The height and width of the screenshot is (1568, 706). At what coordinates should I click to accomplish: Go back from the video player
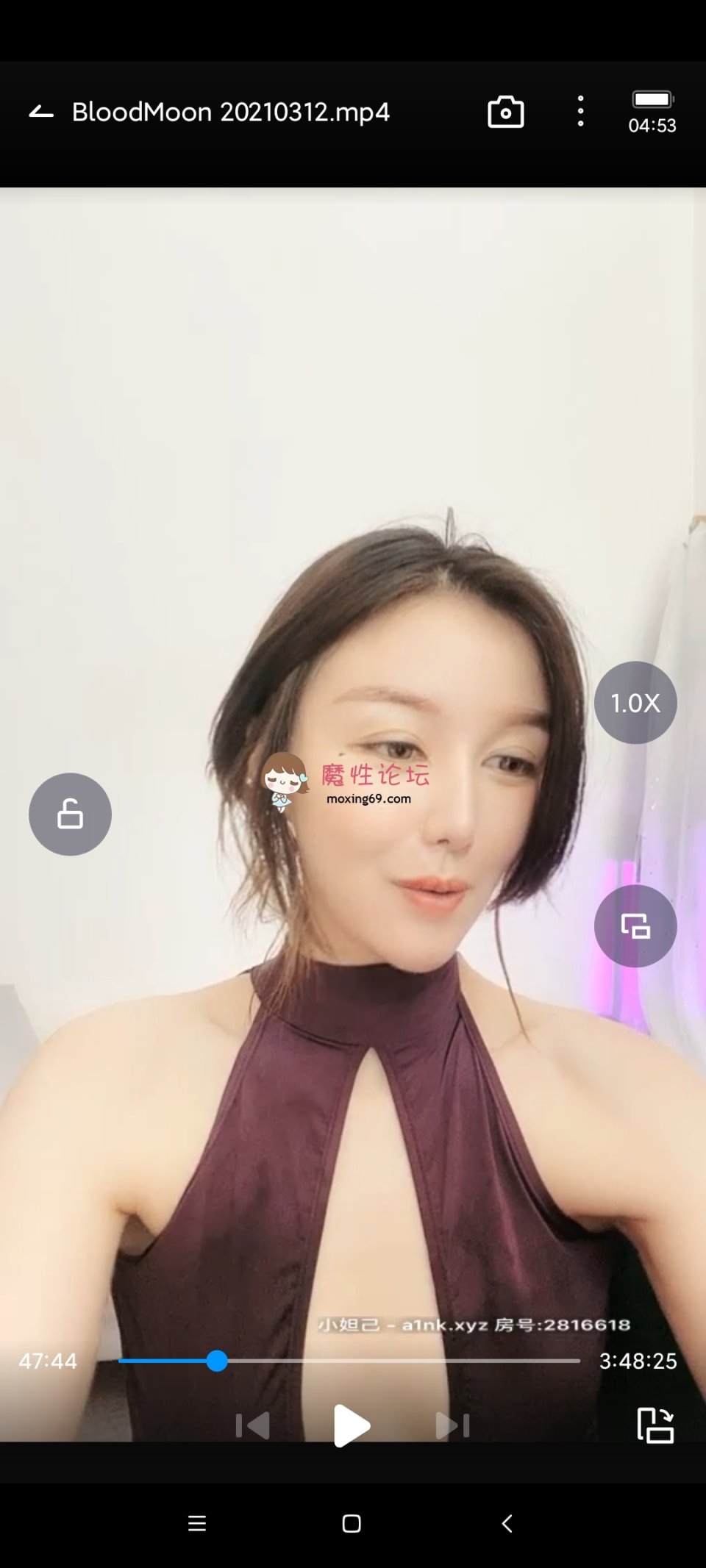[41, 112]
